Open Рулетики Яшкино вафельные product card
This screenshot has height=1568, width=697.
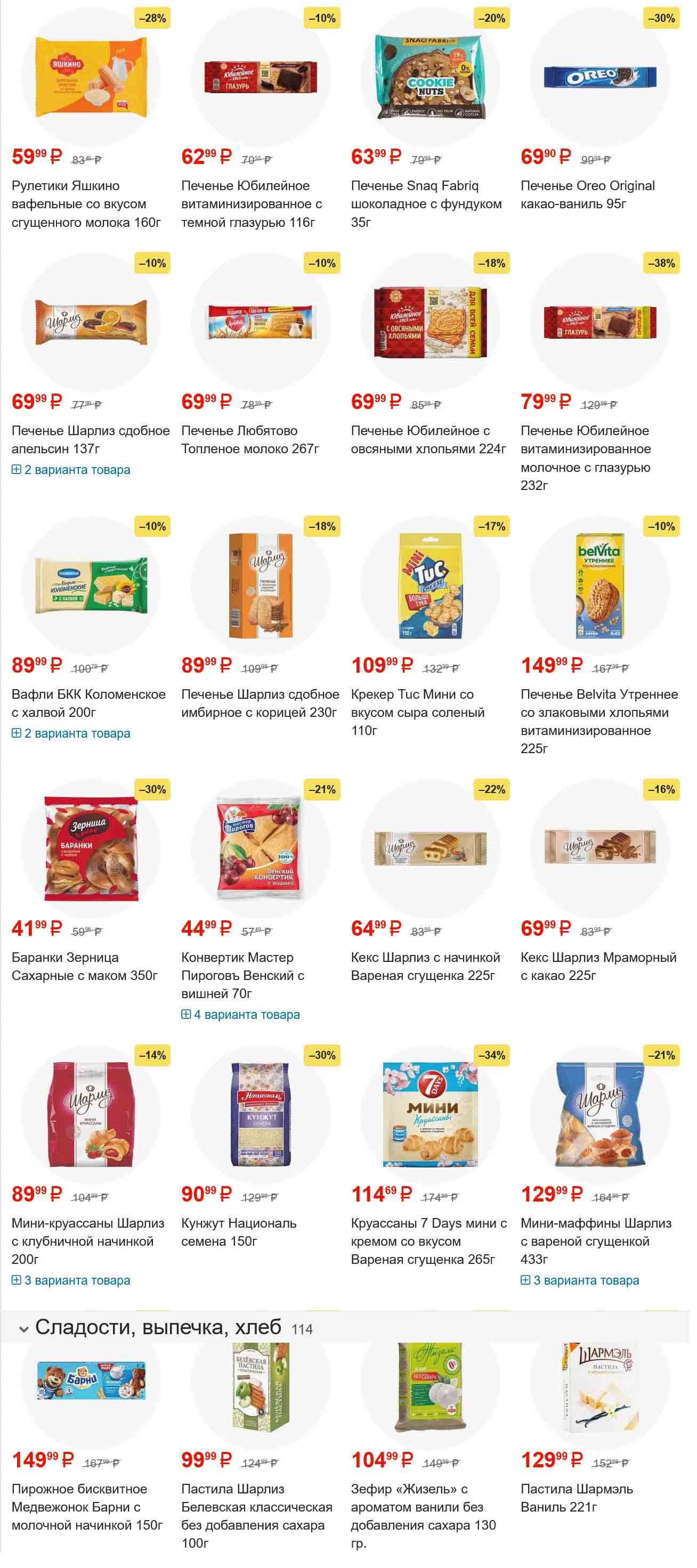point(86,203)
